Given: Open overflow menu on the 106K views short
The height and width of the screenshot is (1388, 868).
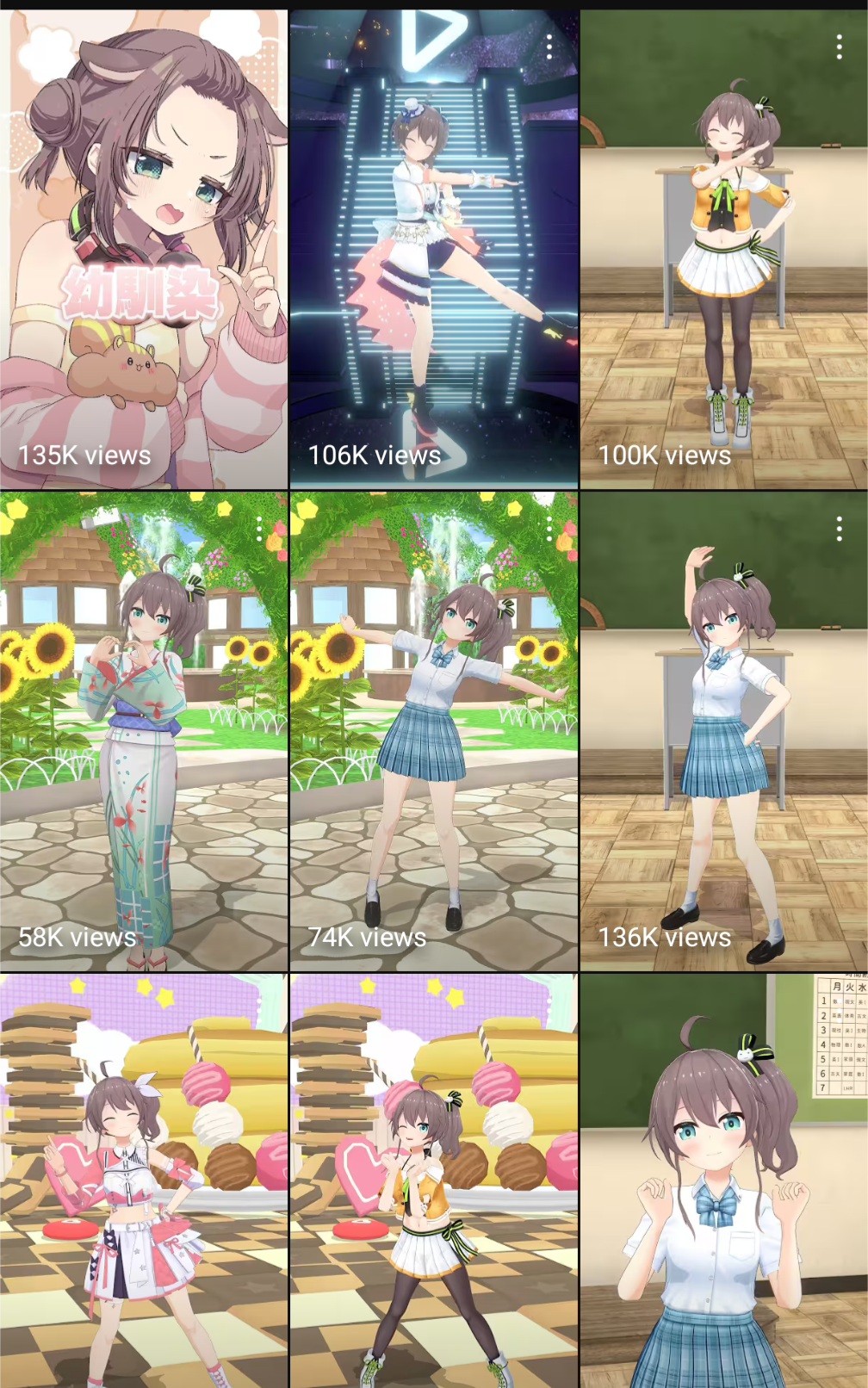Looking at the screenshot, I should point(549,47).
